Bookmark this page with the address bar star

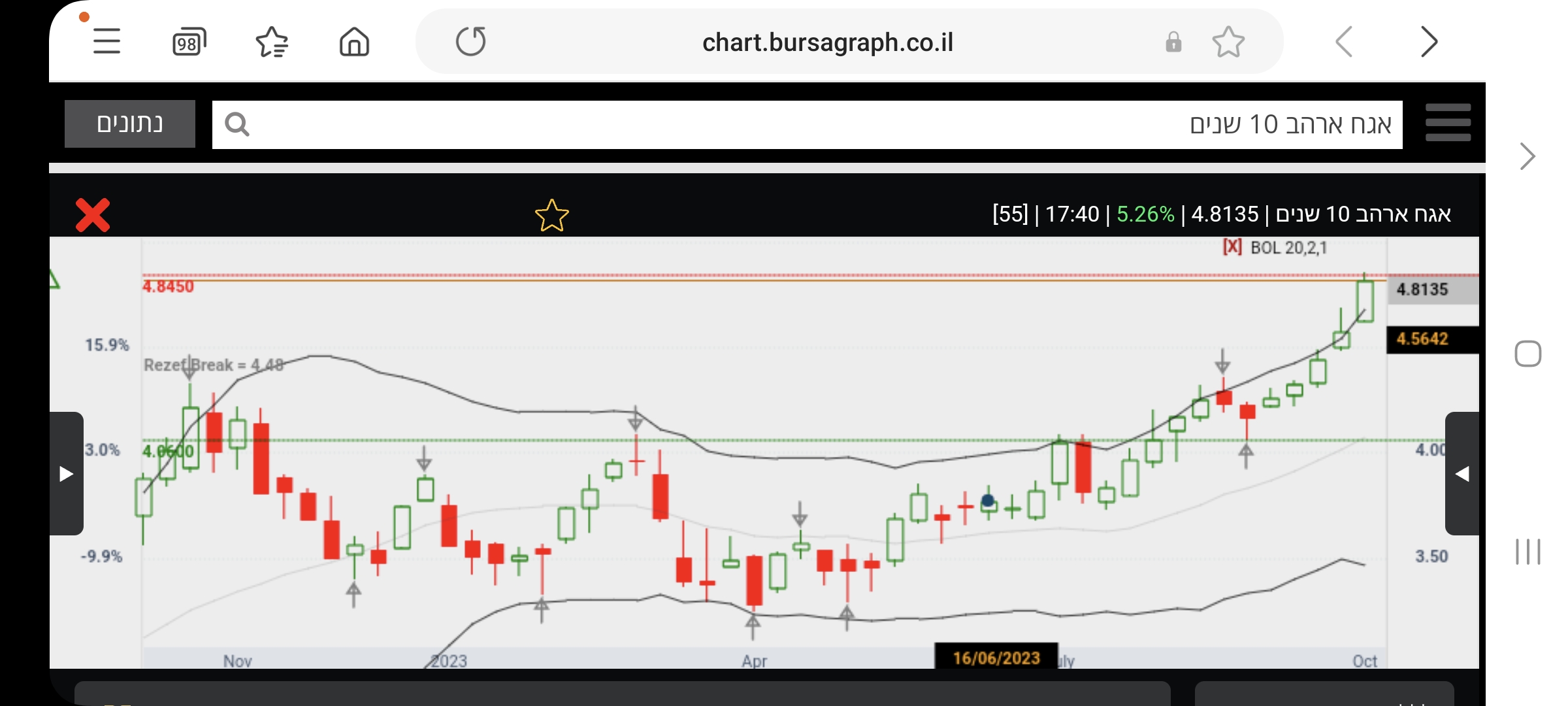coord(1228,42)
